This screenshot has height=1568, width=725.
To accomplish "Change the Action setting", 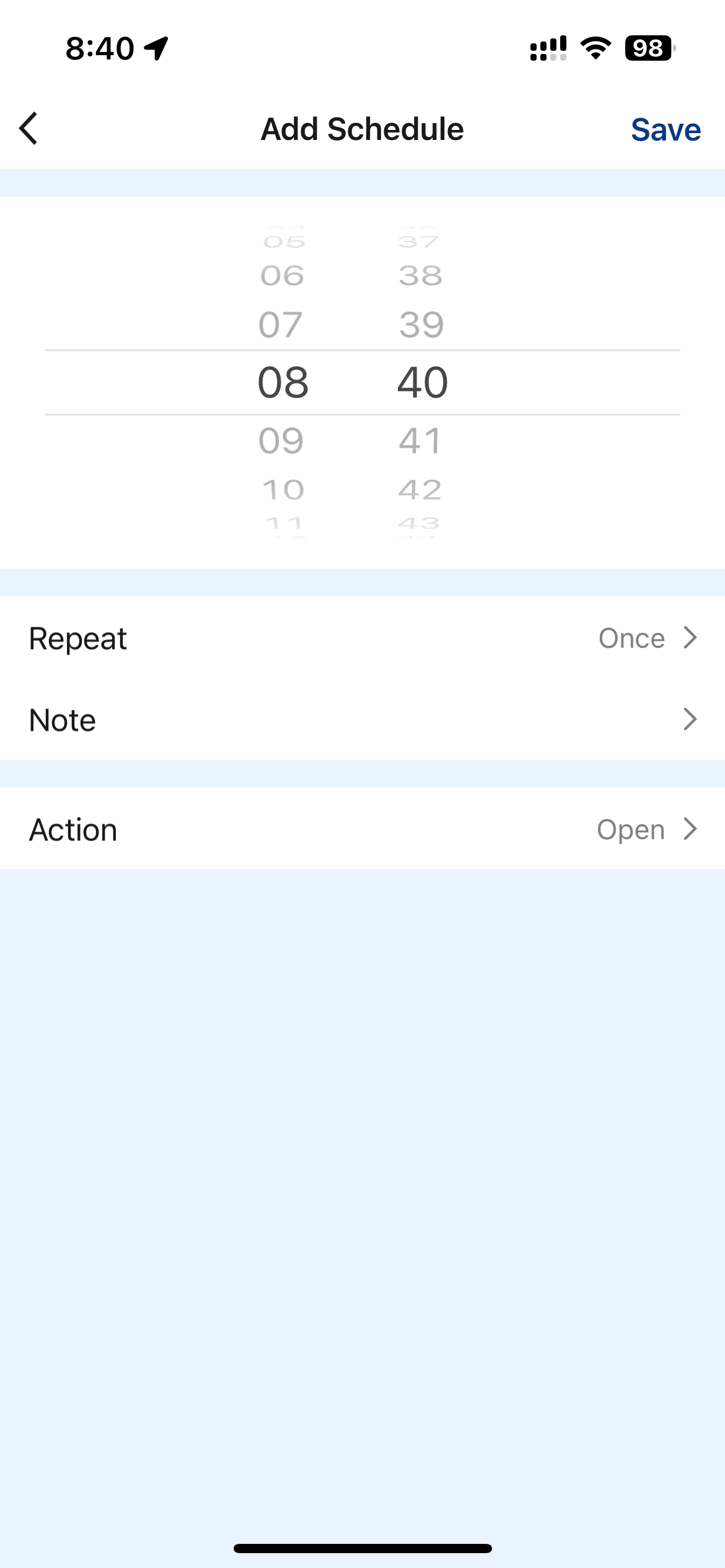I will pyautogui.click(x=362, y=829).
